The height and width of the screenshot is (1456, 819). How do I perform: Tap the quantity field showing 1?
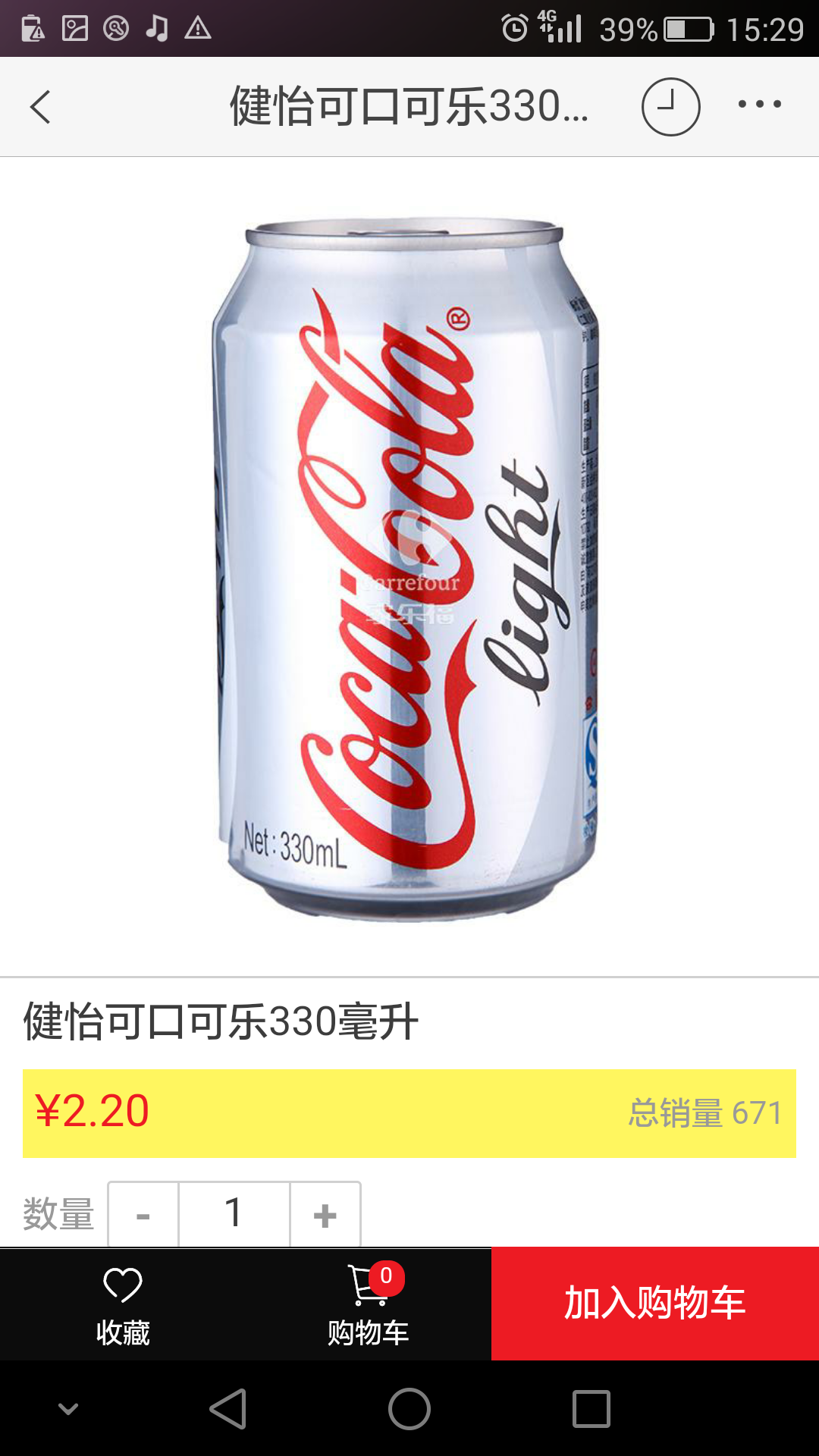coord(235,1213)
